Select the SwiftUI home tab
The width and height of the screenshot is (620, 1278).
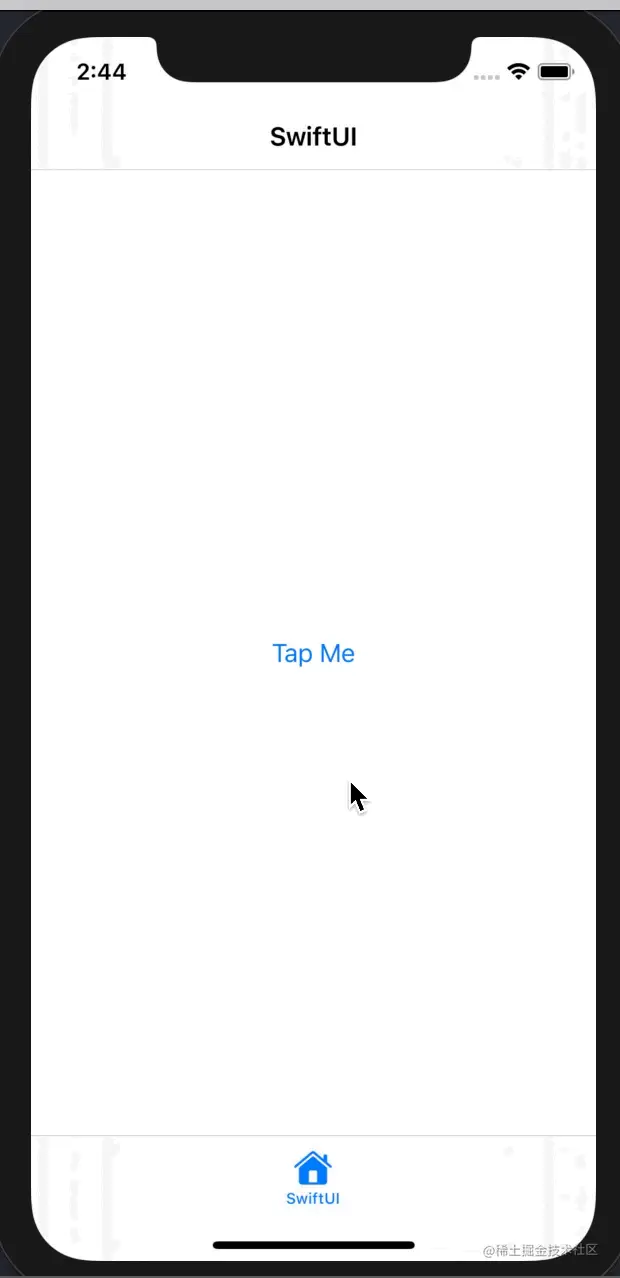coord(313,1177)
